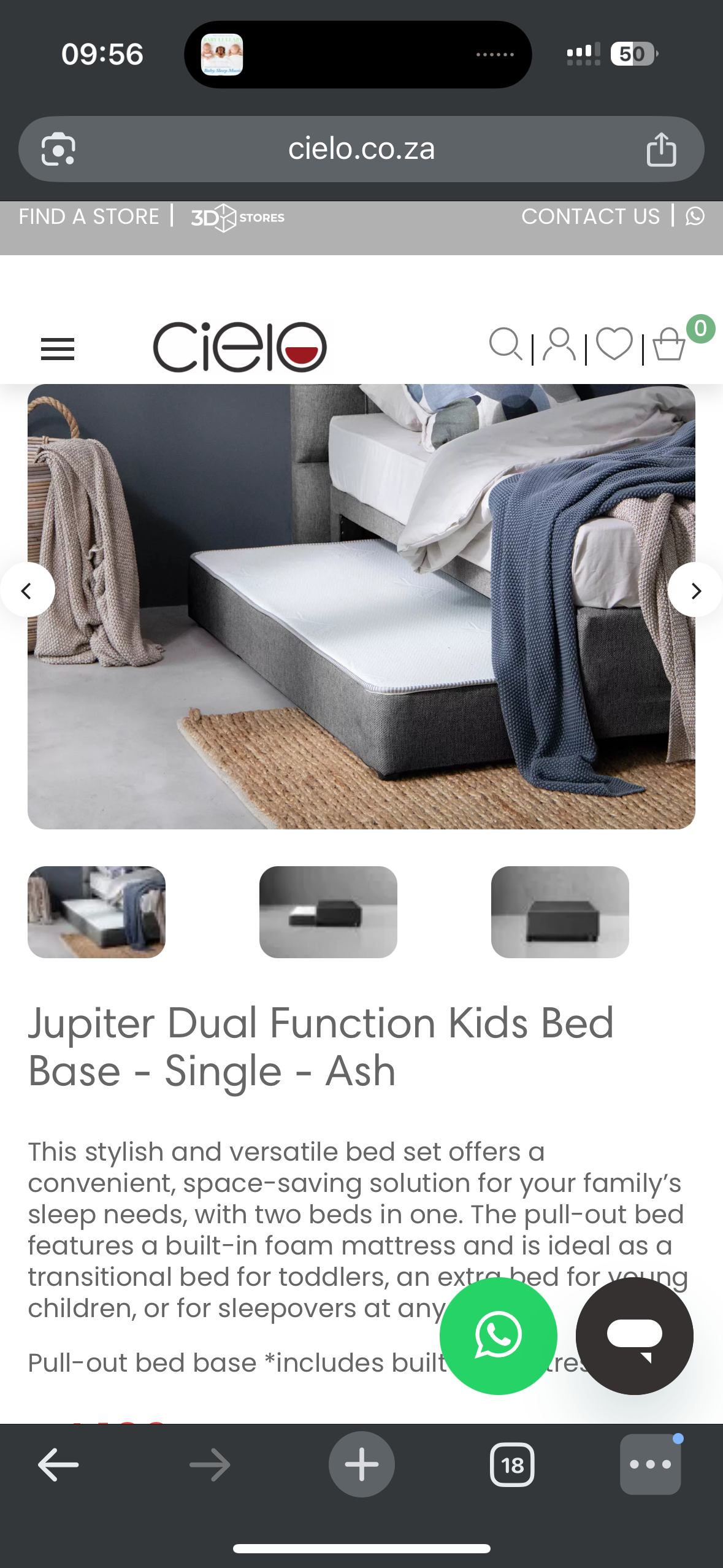
Task: Select the second product thumbnail
Action: [328, 912]
